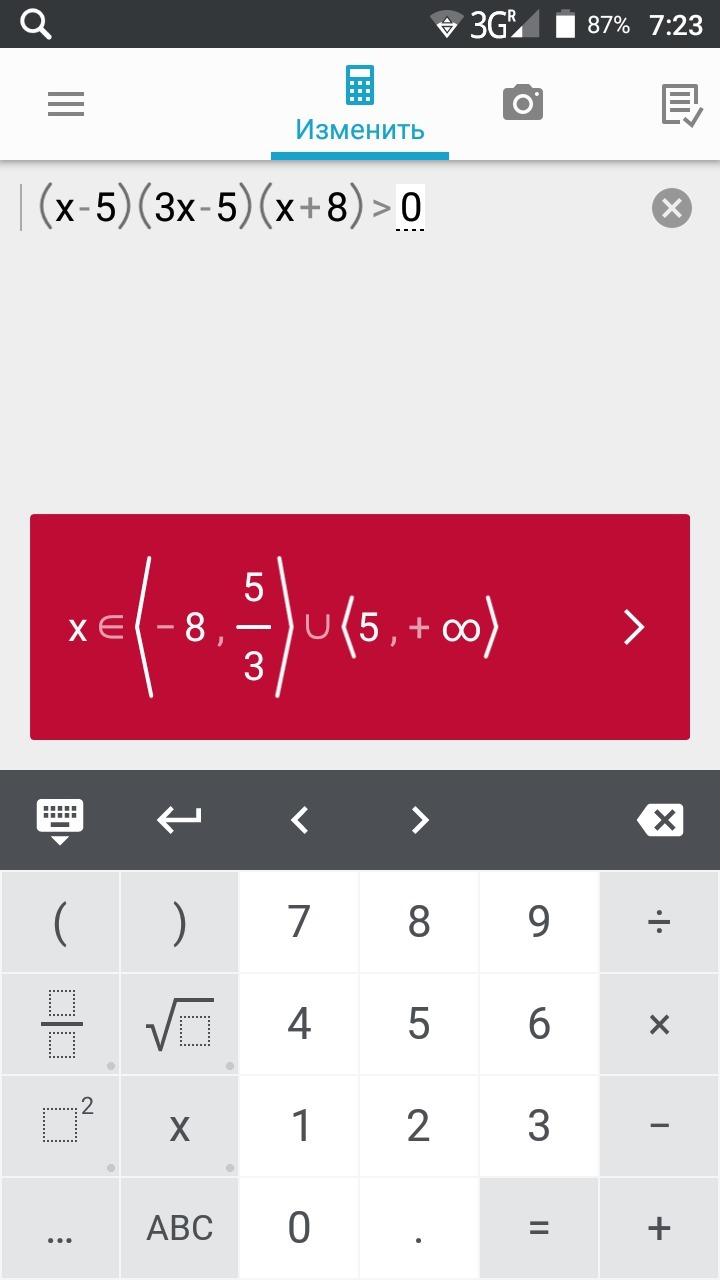
Task: Move the cursor right
Action: pos(420,821)
